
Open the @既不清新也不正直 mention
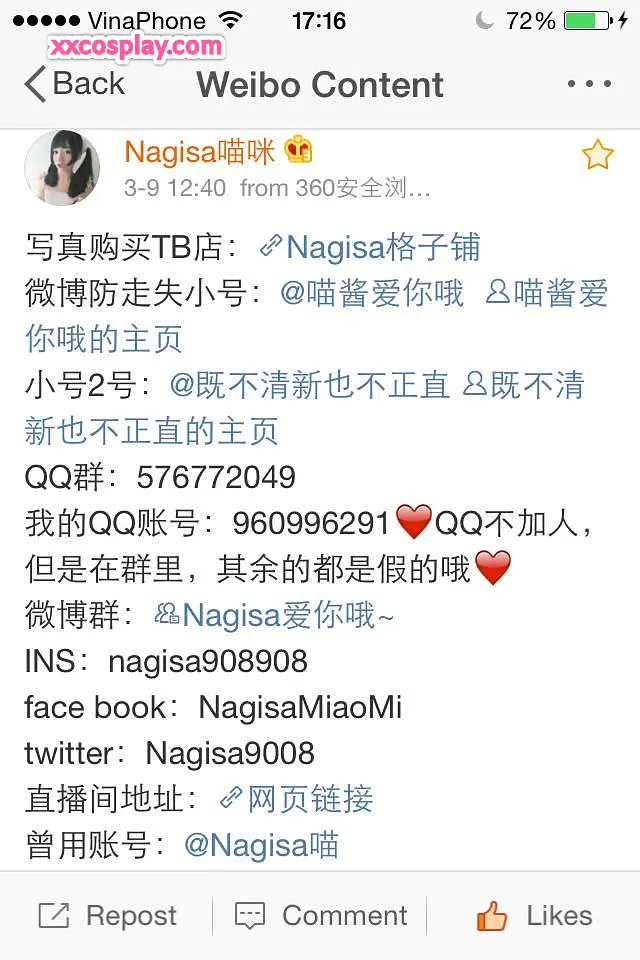pyautogui.click(x=310, y=385)
